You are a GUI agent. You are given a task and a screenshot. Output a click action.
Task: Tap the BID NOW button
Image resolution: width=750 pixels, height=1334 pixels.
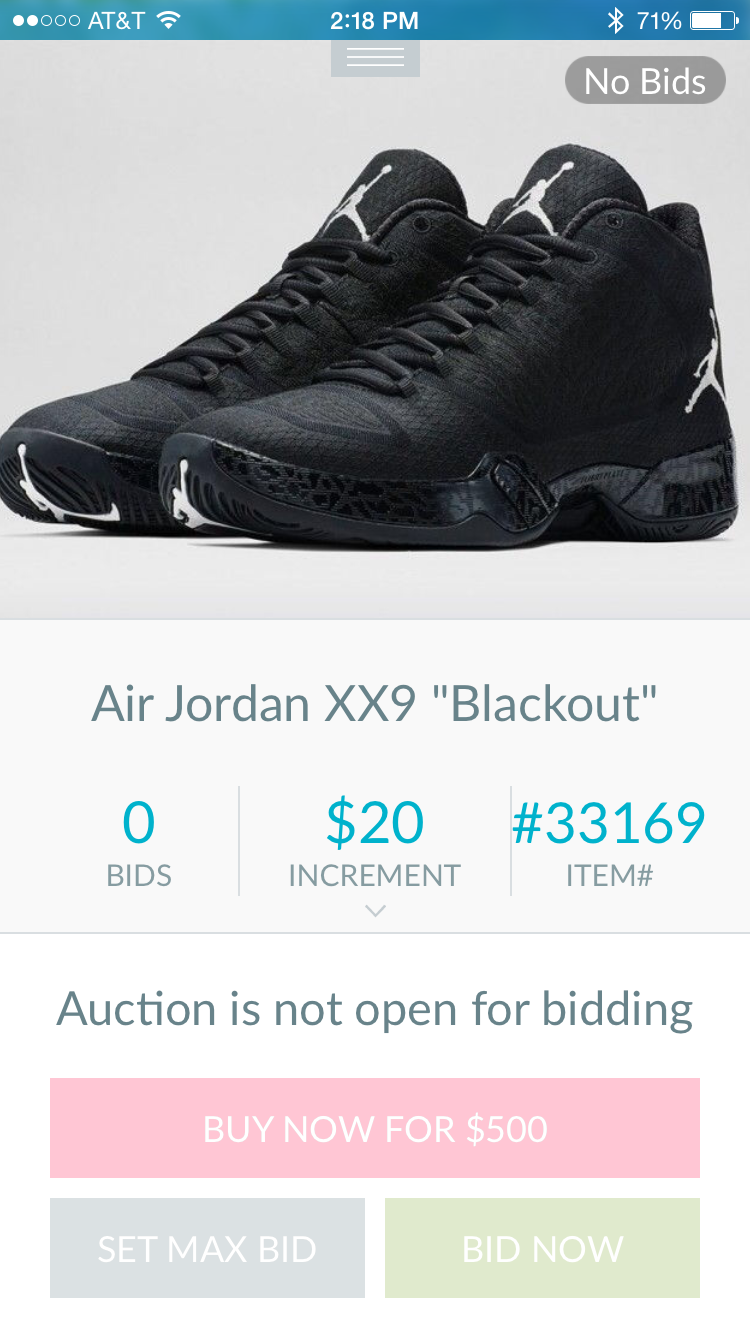click(x=542, y=1248)
